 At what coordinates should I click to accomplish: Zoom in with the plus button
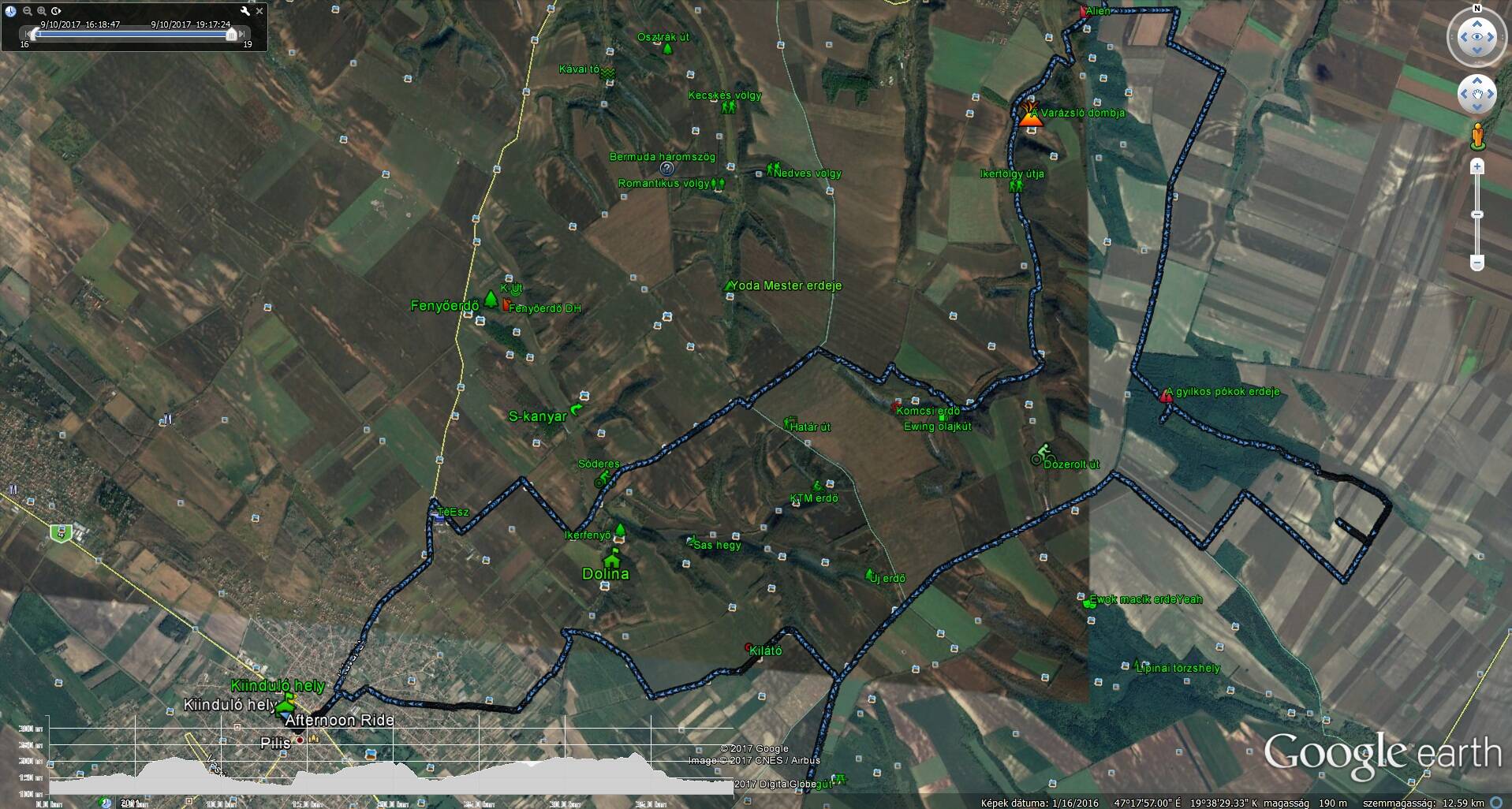pos(1477,166)
